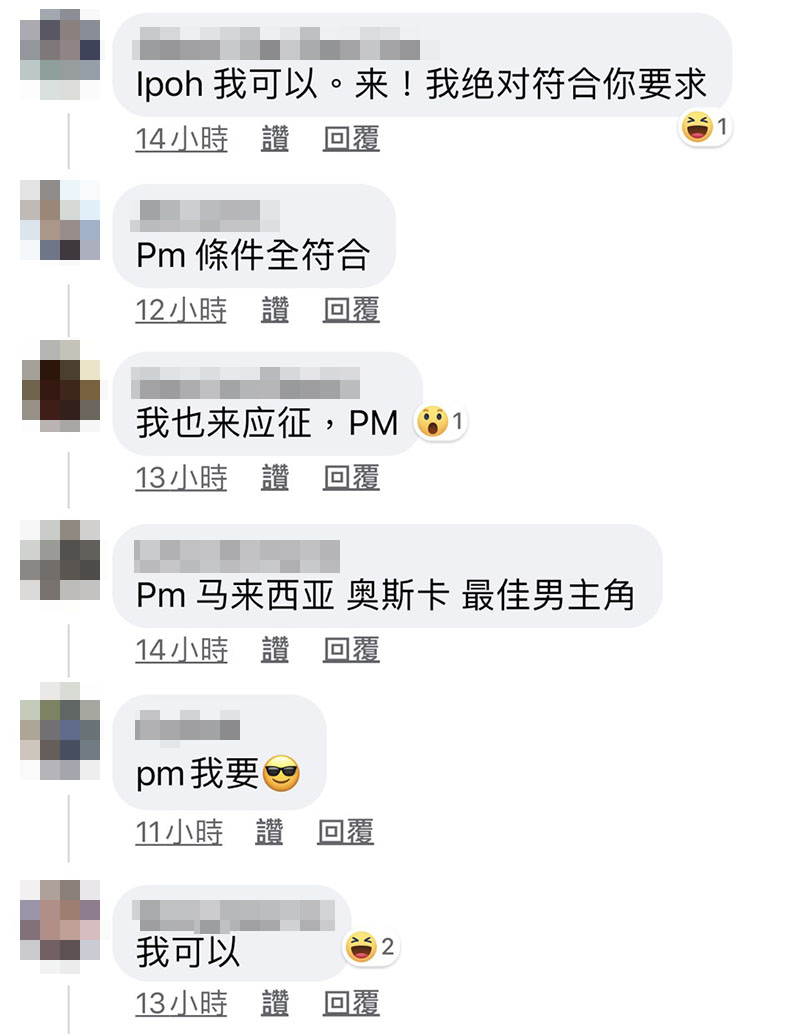Reply to the 'Pm 條件全符合' comment
The image size is (800, 1035).
(x=351, y=309)
